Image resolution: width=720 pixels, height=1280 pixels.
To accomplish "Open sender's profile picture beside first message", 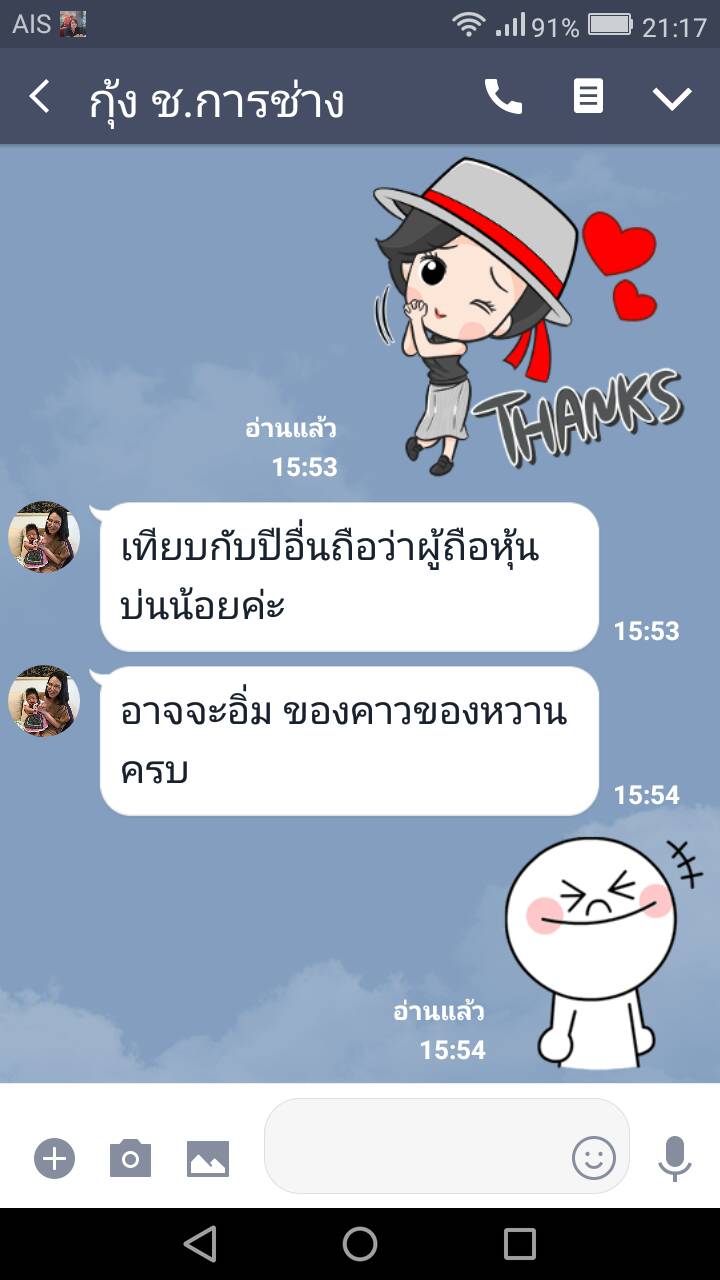I will pos(44,537).
